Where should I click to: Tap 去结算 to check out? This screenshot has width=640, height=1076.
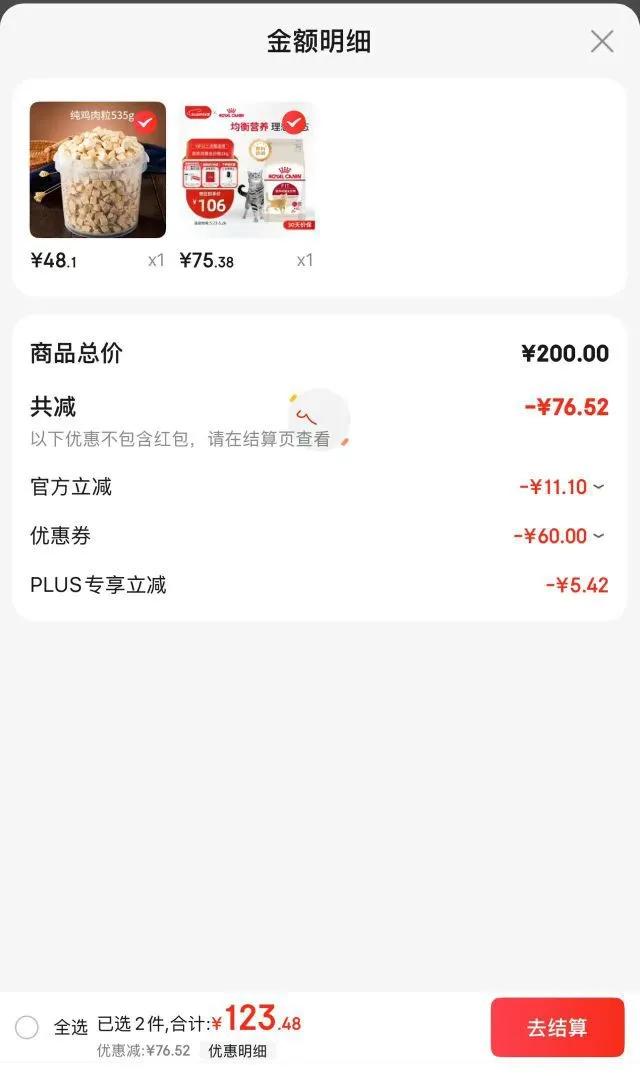(x=557, y=1027)
